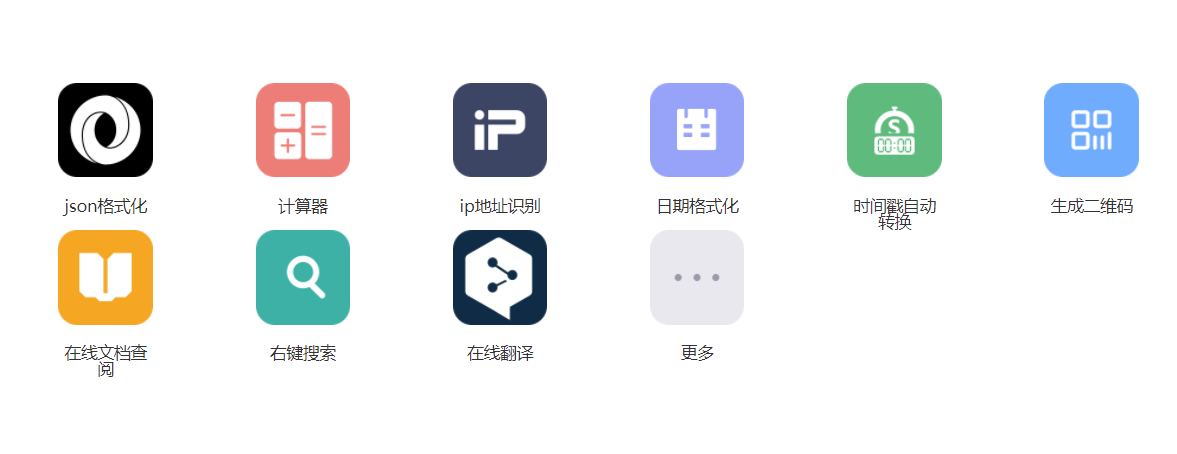This screenshot has height=454, width=1177.
Task: Launch the 计算器 calculator
Action: pyautogui.click(x=303, y=130)
